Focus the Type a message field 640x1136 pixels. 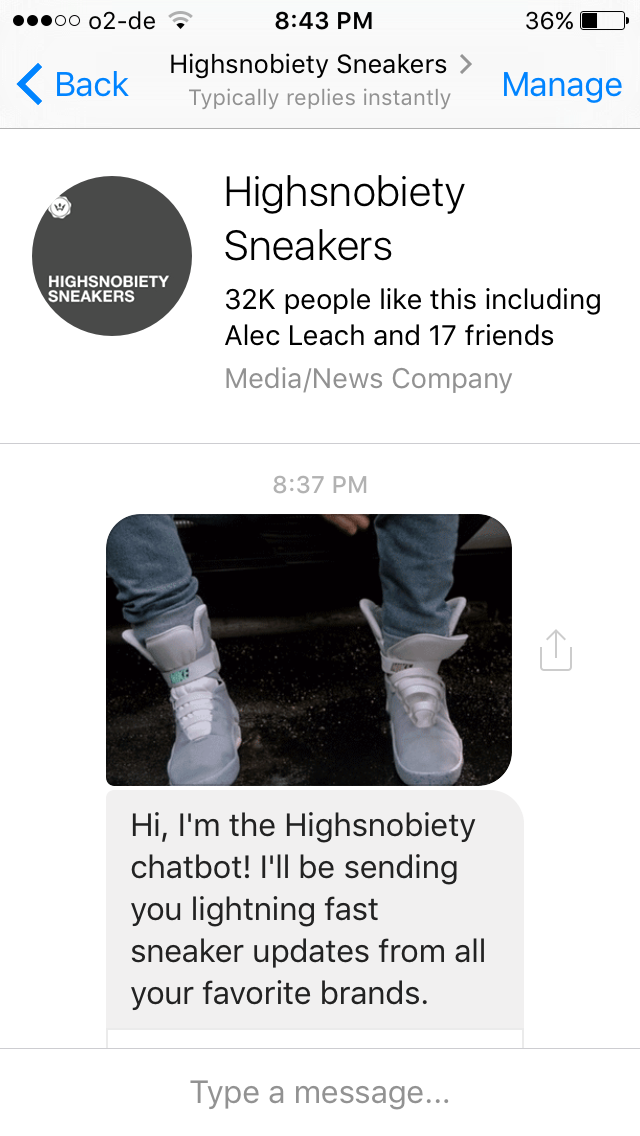[x=320, y=1092]
